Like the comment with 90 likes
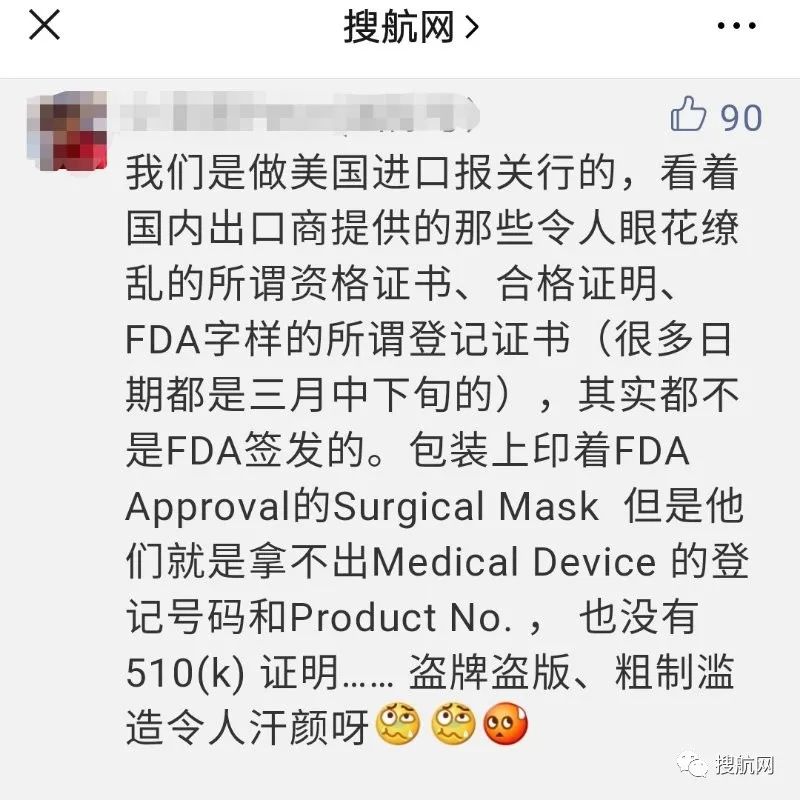 tap(689, 116)
